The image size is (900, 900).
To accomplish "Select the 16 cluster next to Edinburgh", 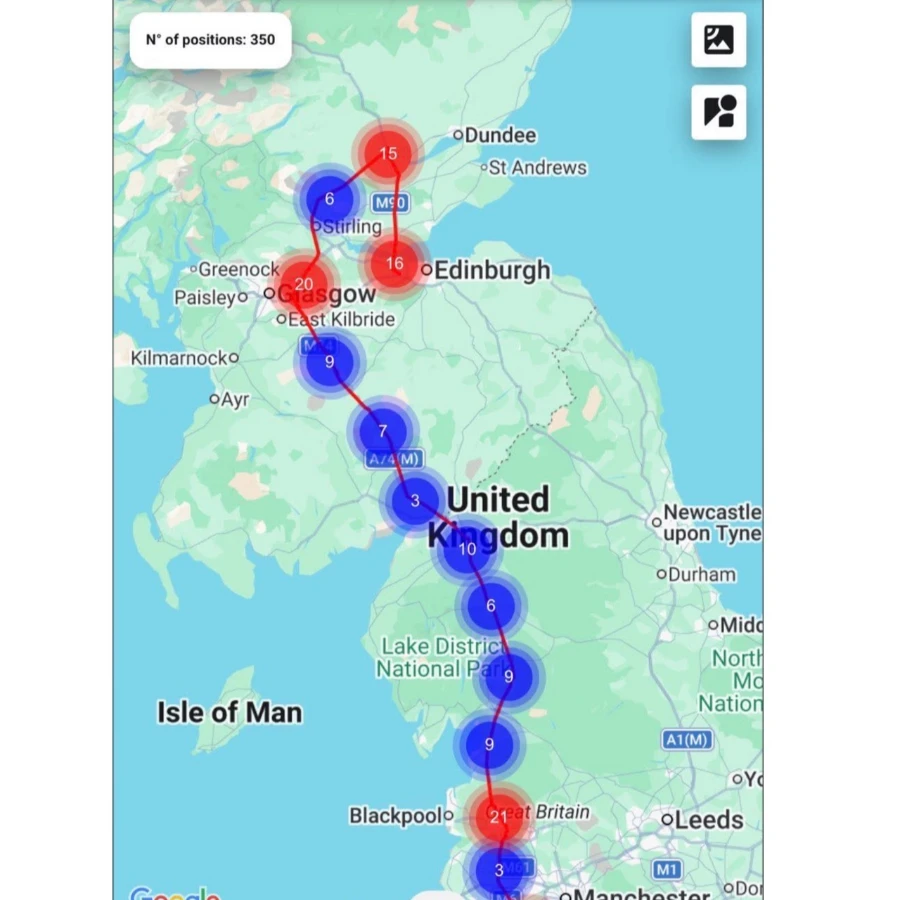I will (x=395, y=264).
